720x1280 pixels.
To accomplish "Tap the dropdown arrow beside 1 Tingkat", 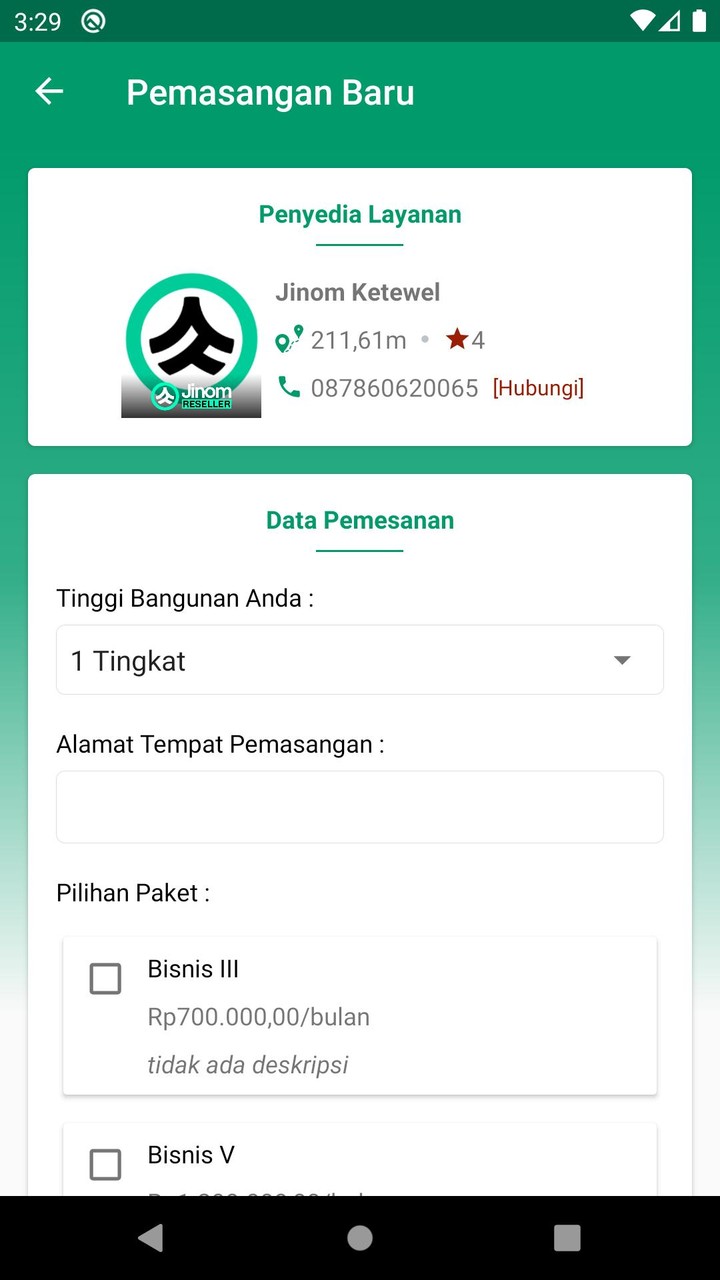I will [x=622, y=660].
